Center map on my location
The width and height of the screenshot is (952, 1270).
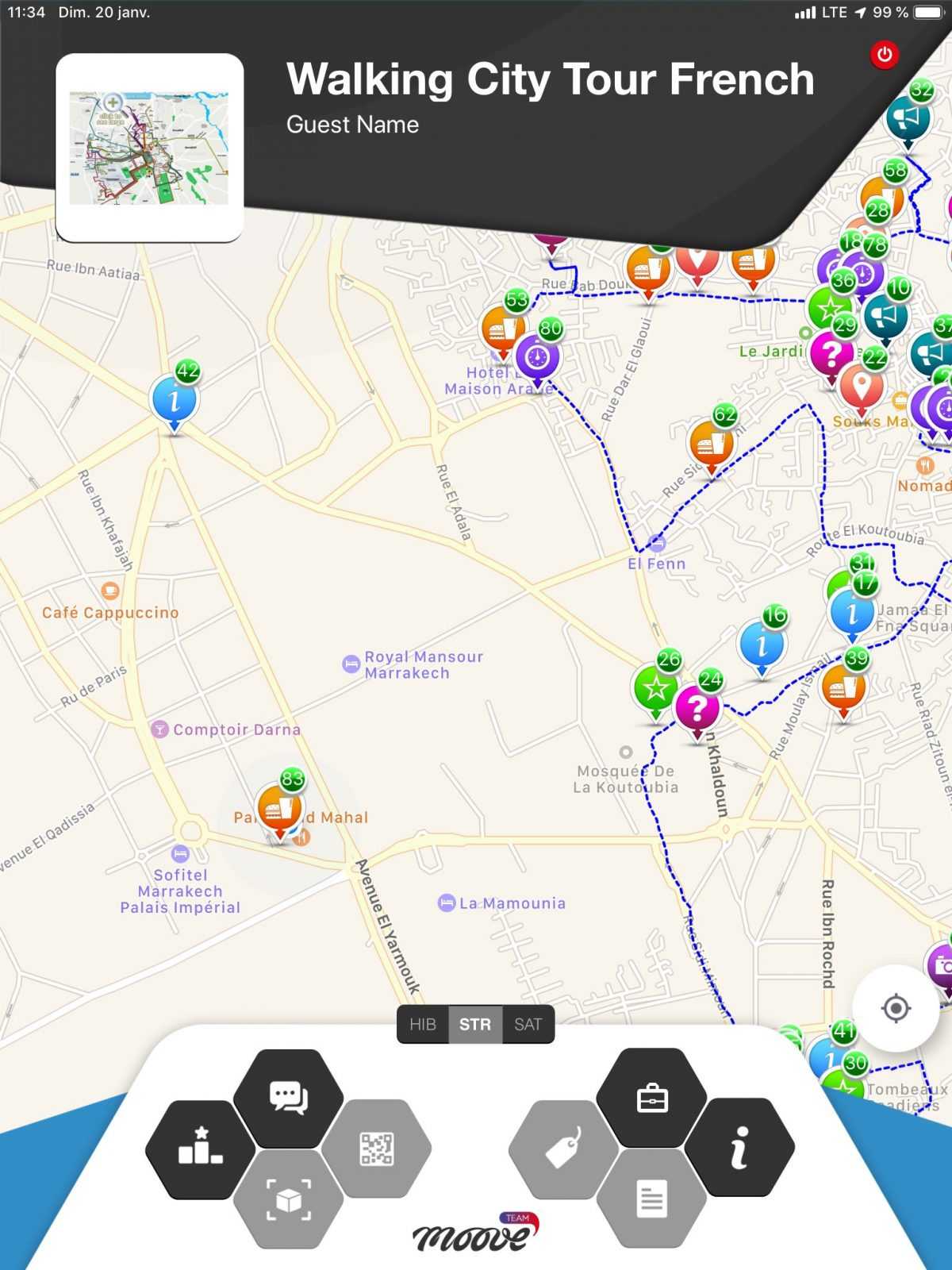896,1008
